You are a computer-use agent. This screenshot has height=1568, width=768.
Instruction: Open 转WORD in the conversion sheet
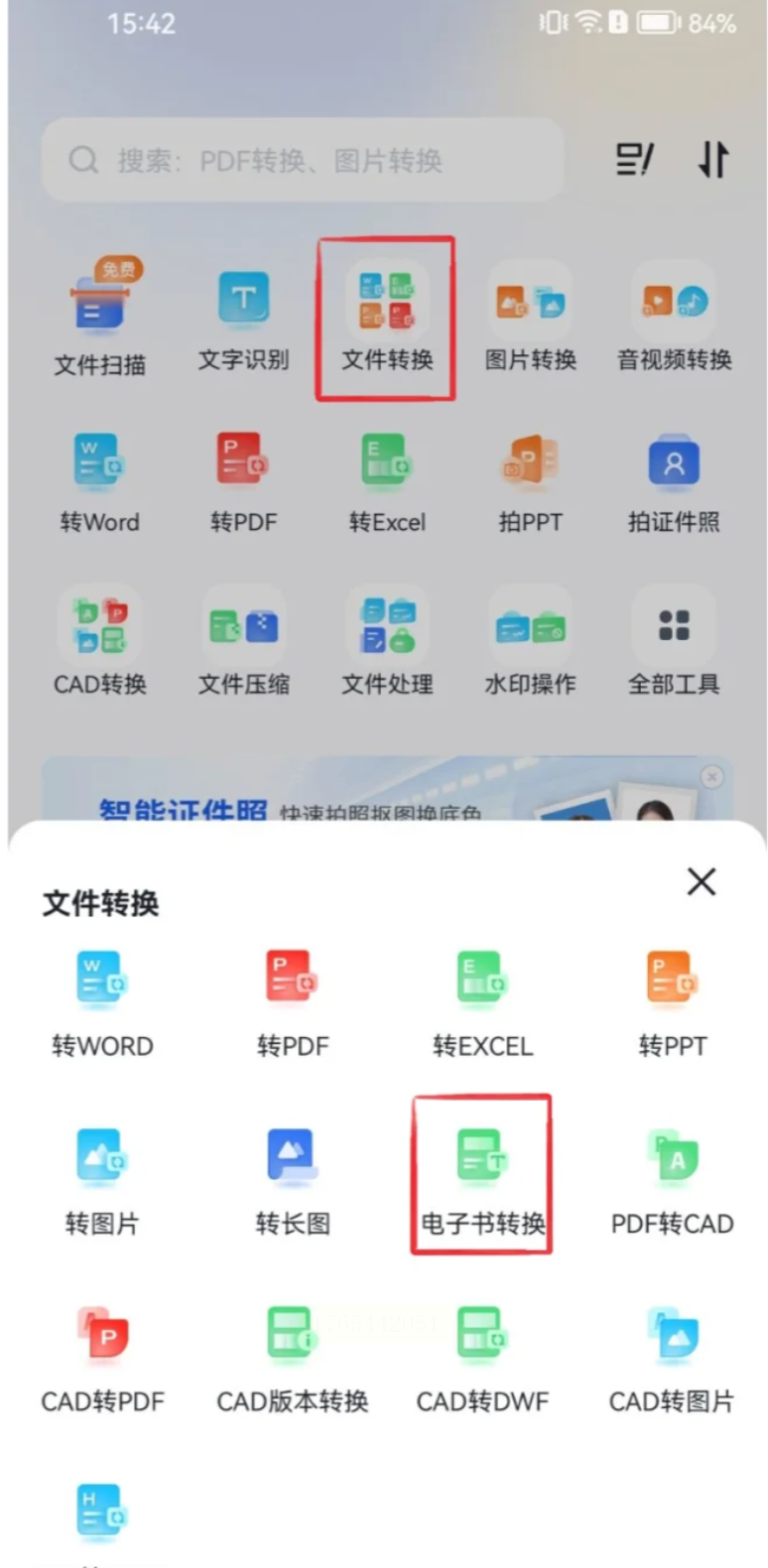coord(101,1000)
